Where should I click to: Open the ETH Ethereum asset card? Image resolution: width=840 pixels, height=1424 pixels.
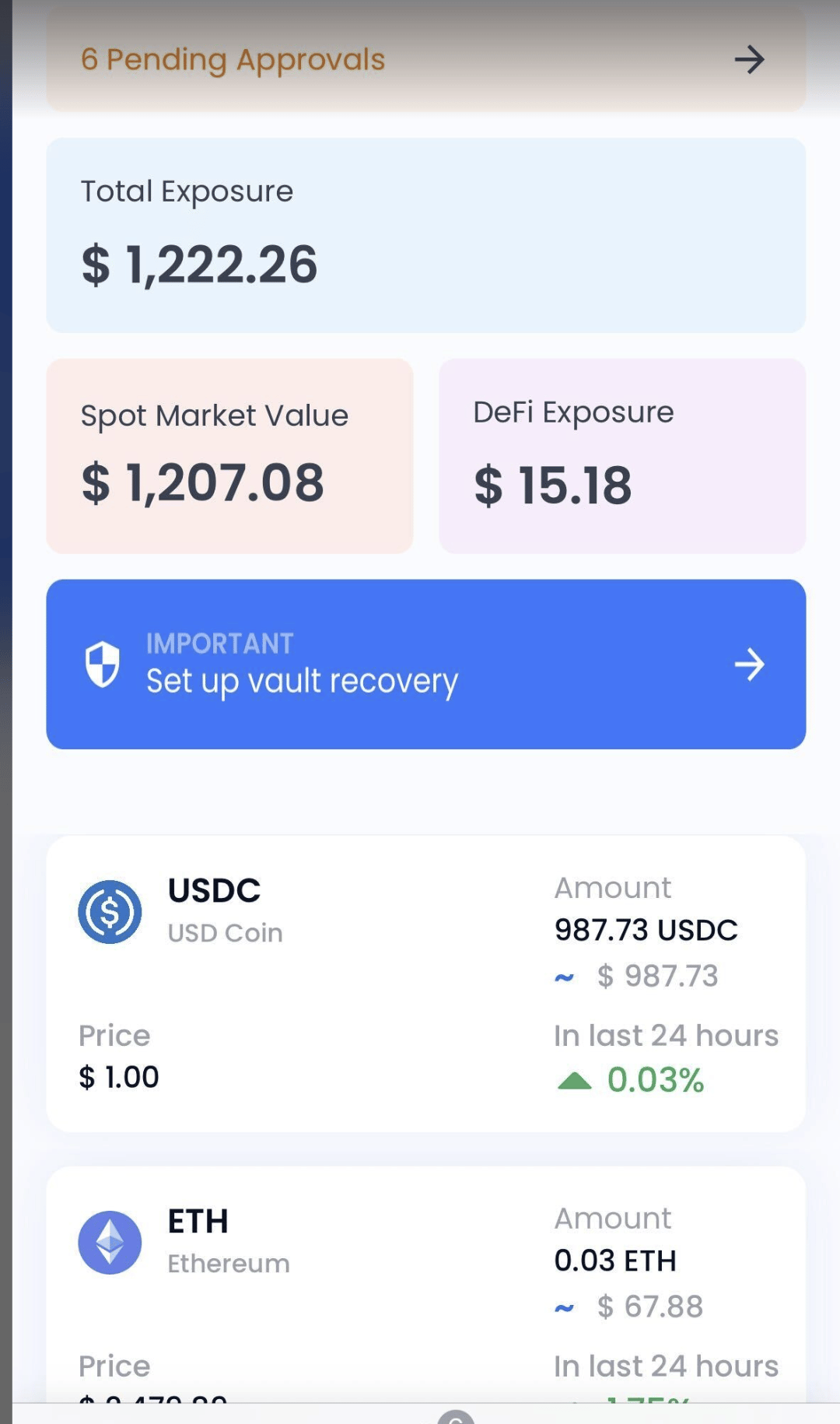tap(425, 1285)
